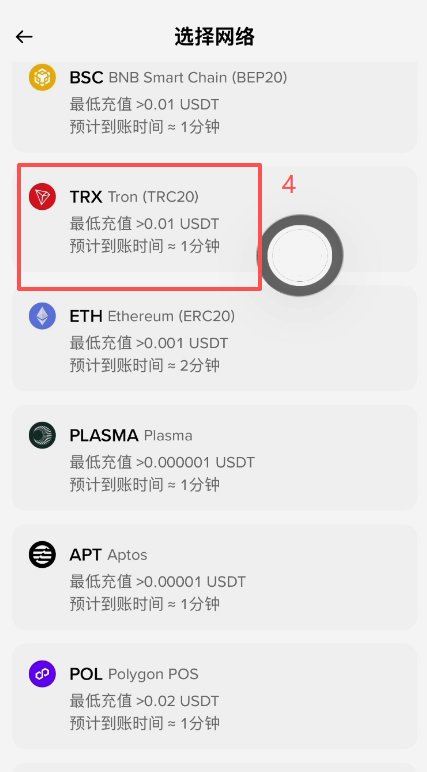Pick the PLASMA network option
The image size is (427, 772).
pyautogui.click(x=214, y=457)
